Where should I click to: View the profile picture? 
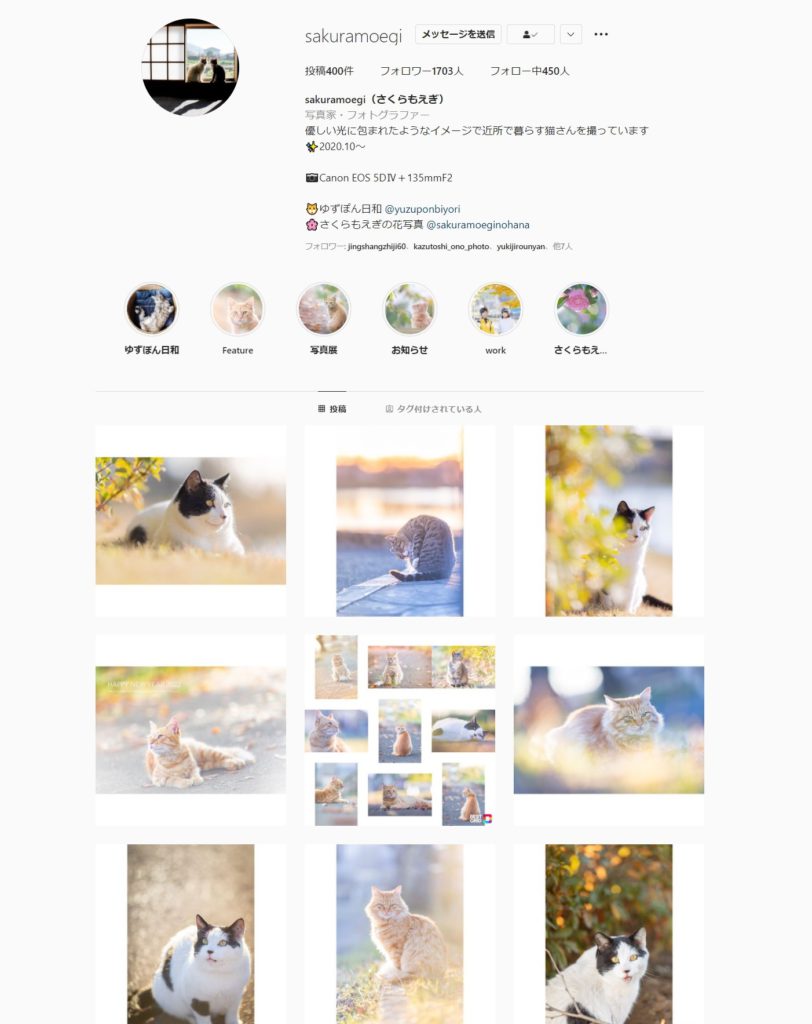190,67
